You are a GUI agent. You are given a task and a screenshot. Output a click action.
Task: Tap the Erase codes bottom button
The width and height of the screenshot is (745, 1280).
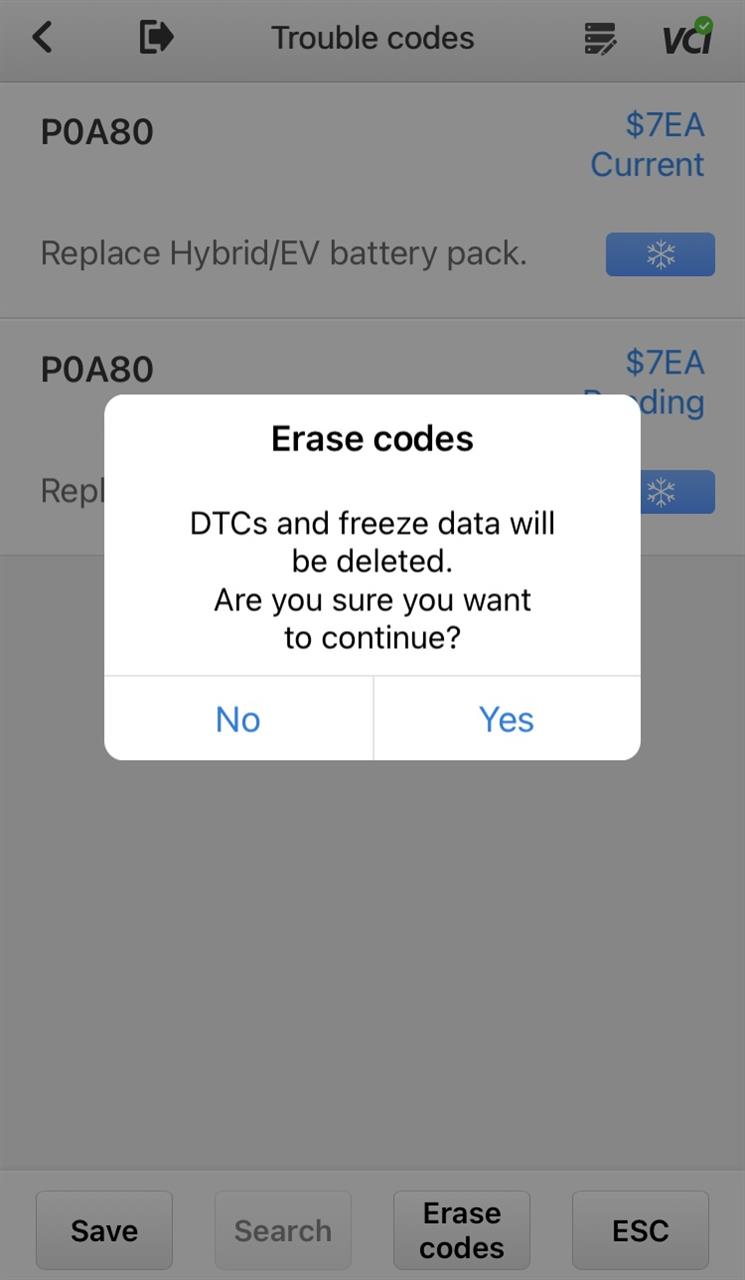(462, 1230)
